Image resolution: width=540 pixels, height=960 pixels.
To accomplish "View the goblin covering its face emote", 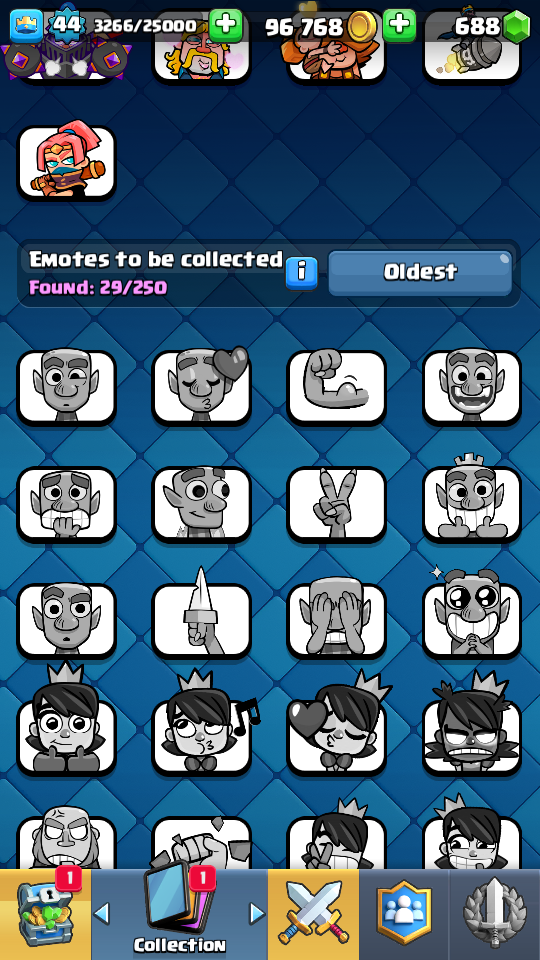I will tap(337, 620).
